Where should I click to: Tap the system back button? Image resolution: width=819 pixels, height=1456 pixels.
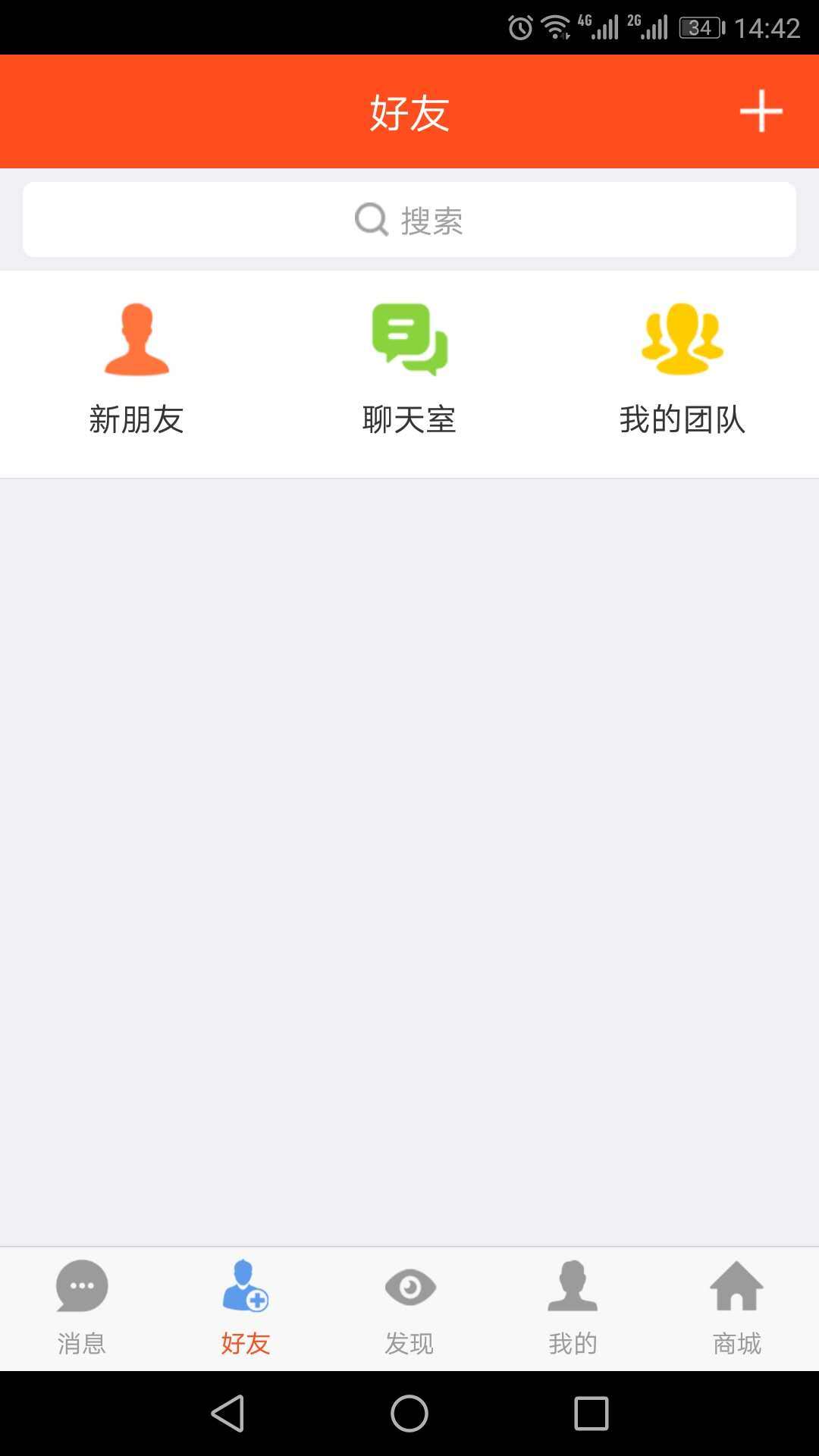point(227,1414)
